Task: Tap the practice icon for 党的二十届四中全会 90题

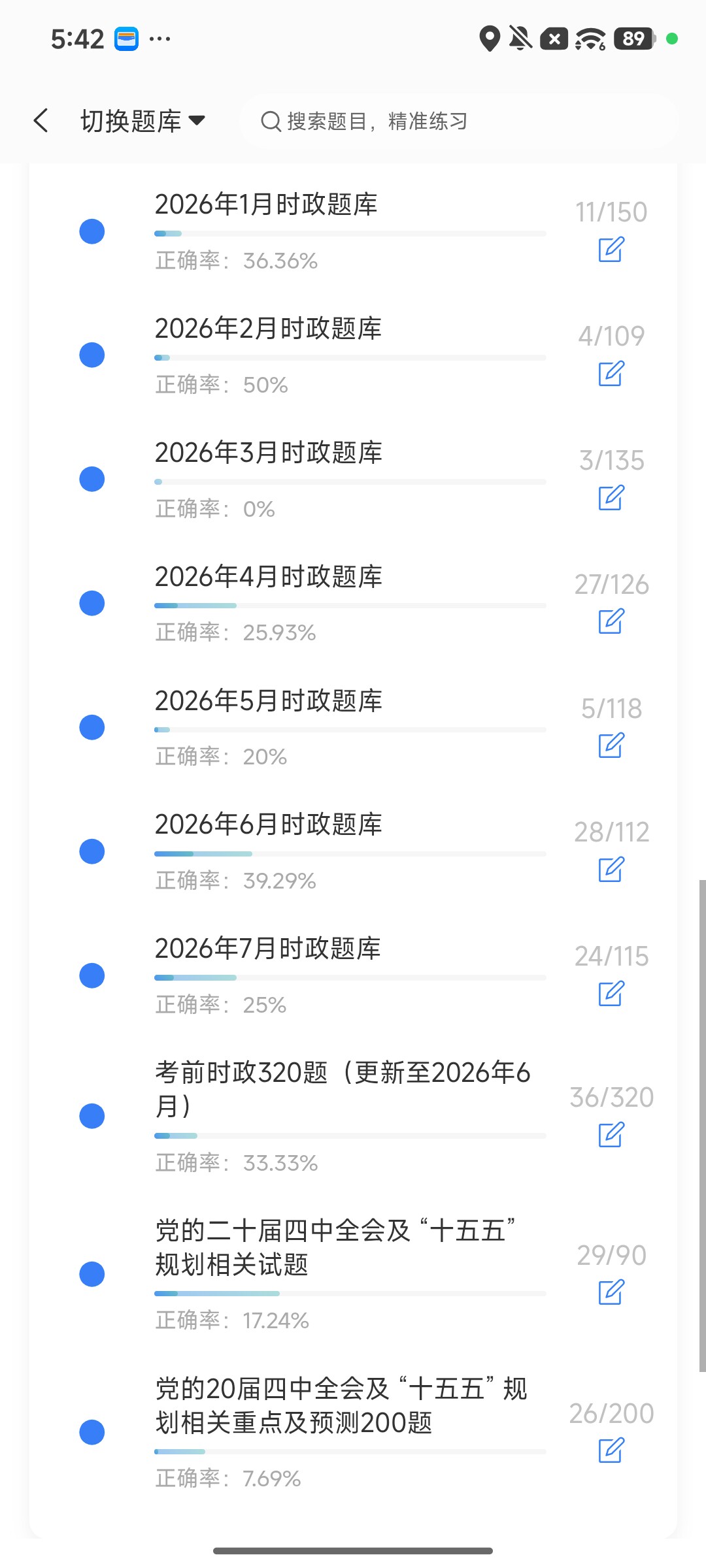Action: [x=611, y=1292]
